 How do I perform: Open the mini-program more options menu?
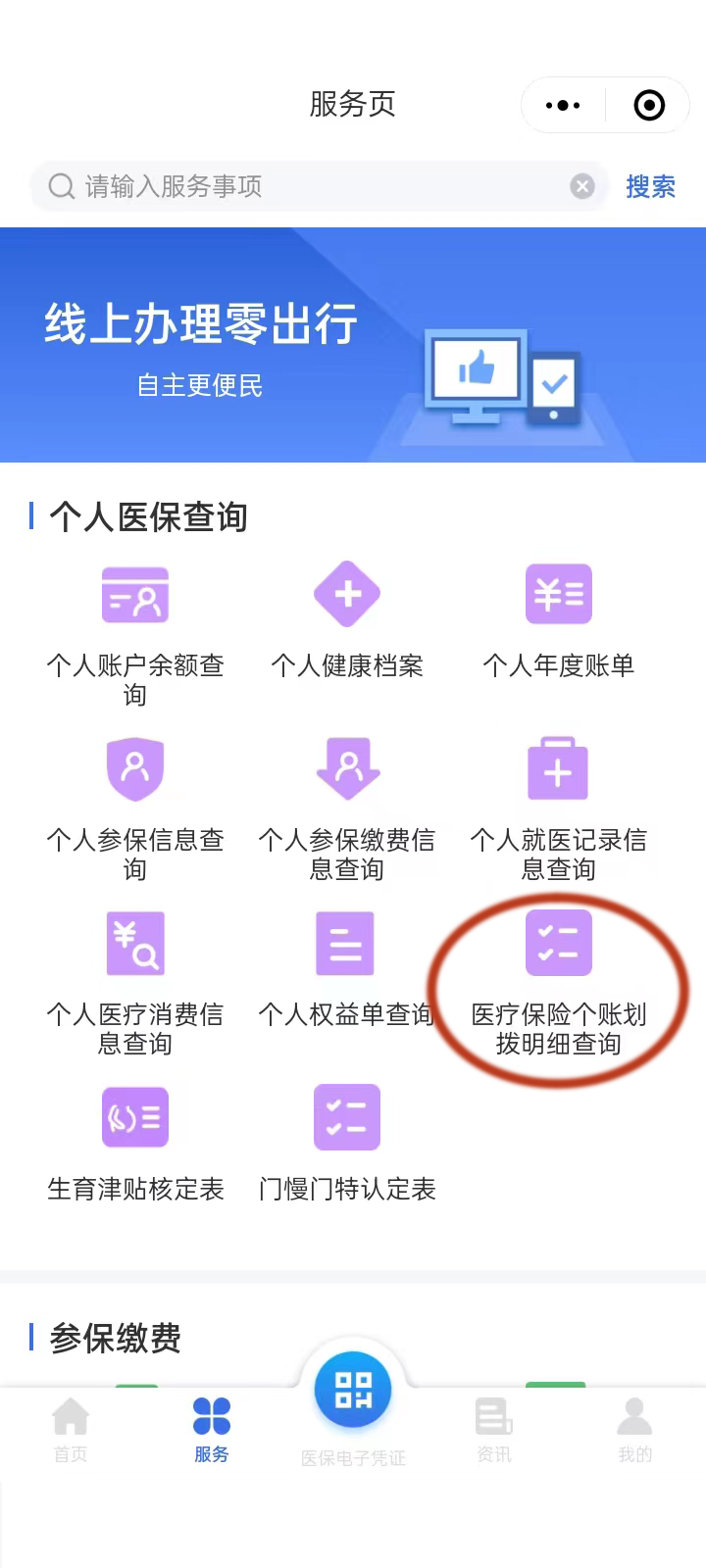point(562,104)
